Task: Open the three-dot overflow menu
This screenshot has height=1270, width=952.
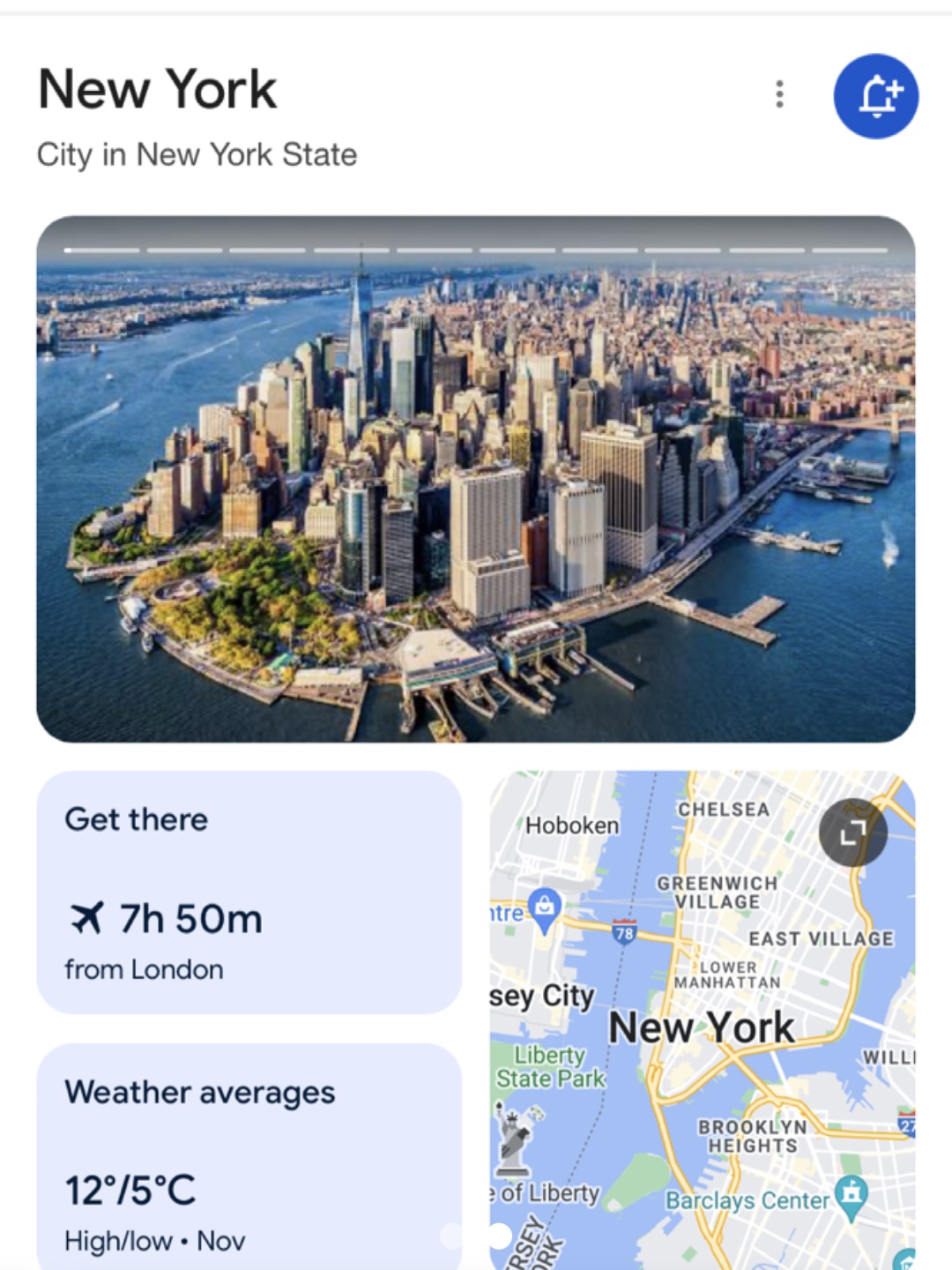Action: [779, 94]
